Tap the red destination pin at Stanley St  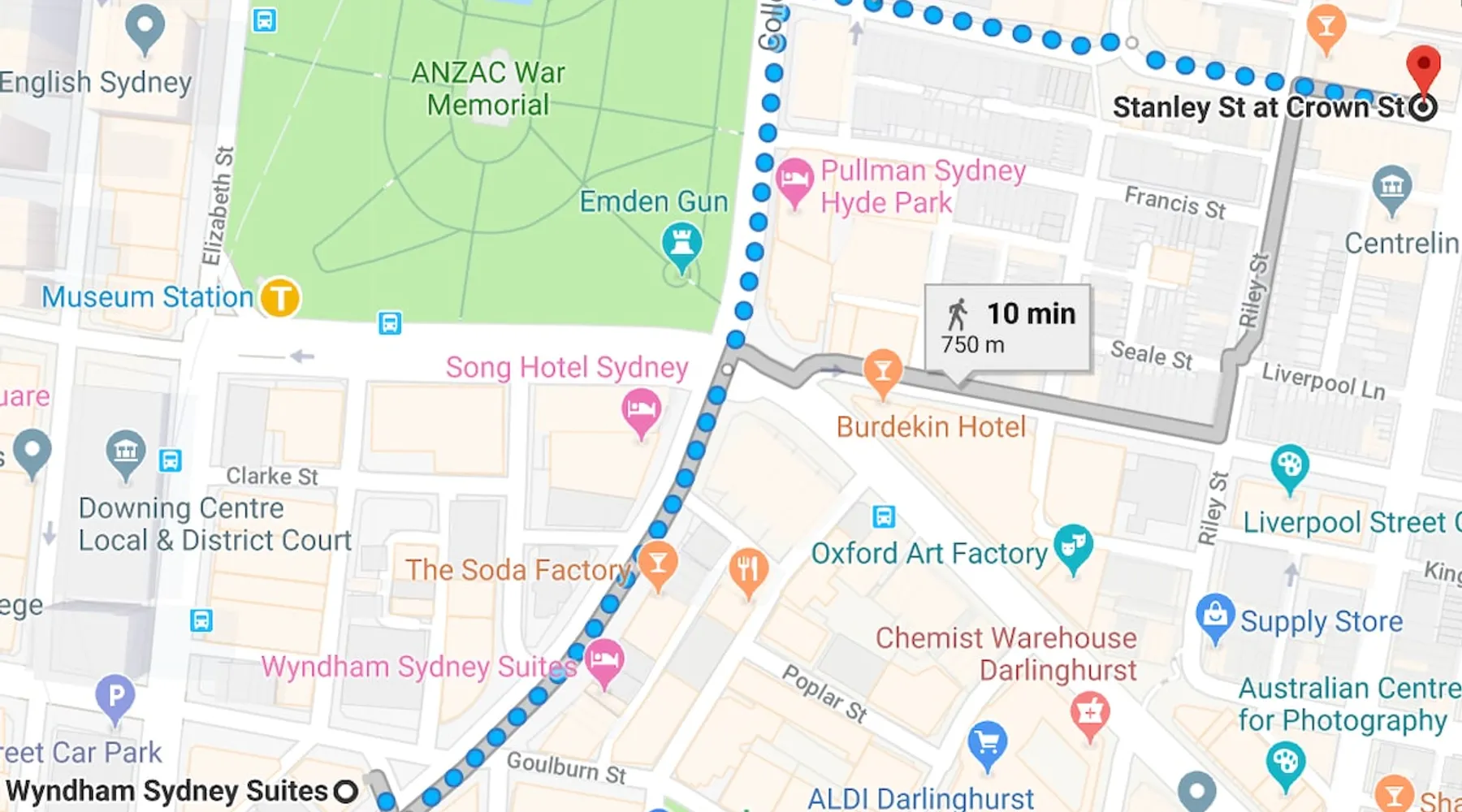pyautogui.click(x=1423, y=67)
